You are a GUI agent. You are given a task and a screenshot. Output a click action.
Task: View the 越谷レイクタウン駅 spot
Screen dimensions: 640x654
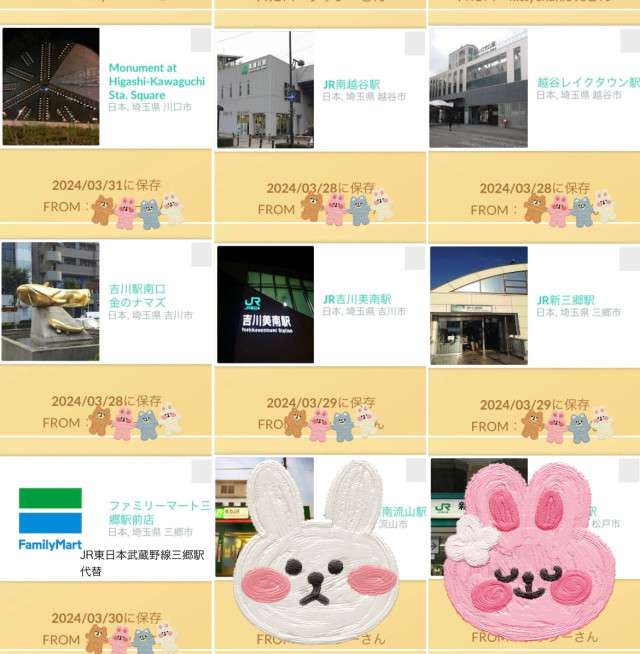point(587,82)
